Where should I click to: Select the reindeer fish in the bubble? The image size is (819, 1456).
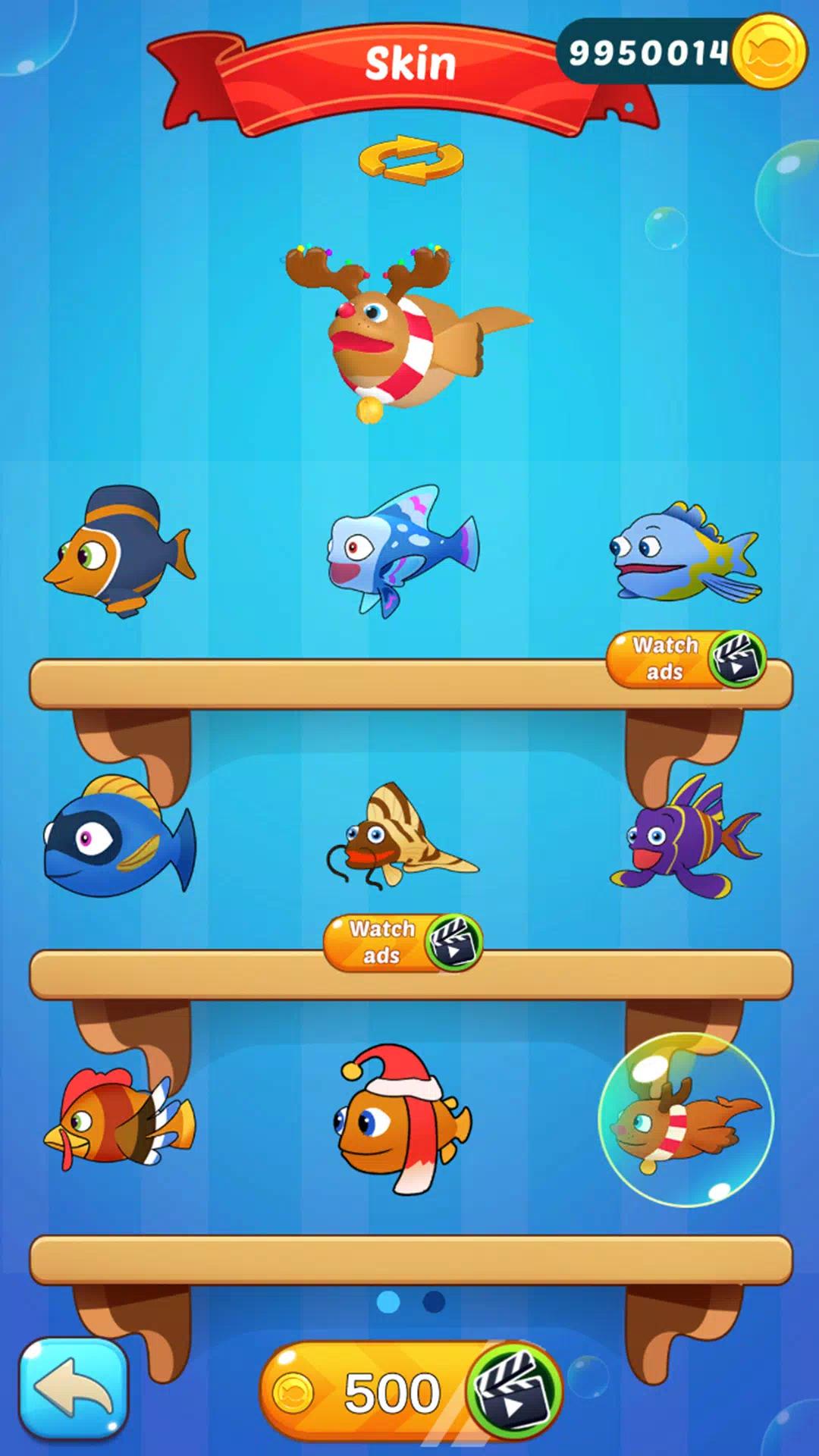pos(686,1120)
